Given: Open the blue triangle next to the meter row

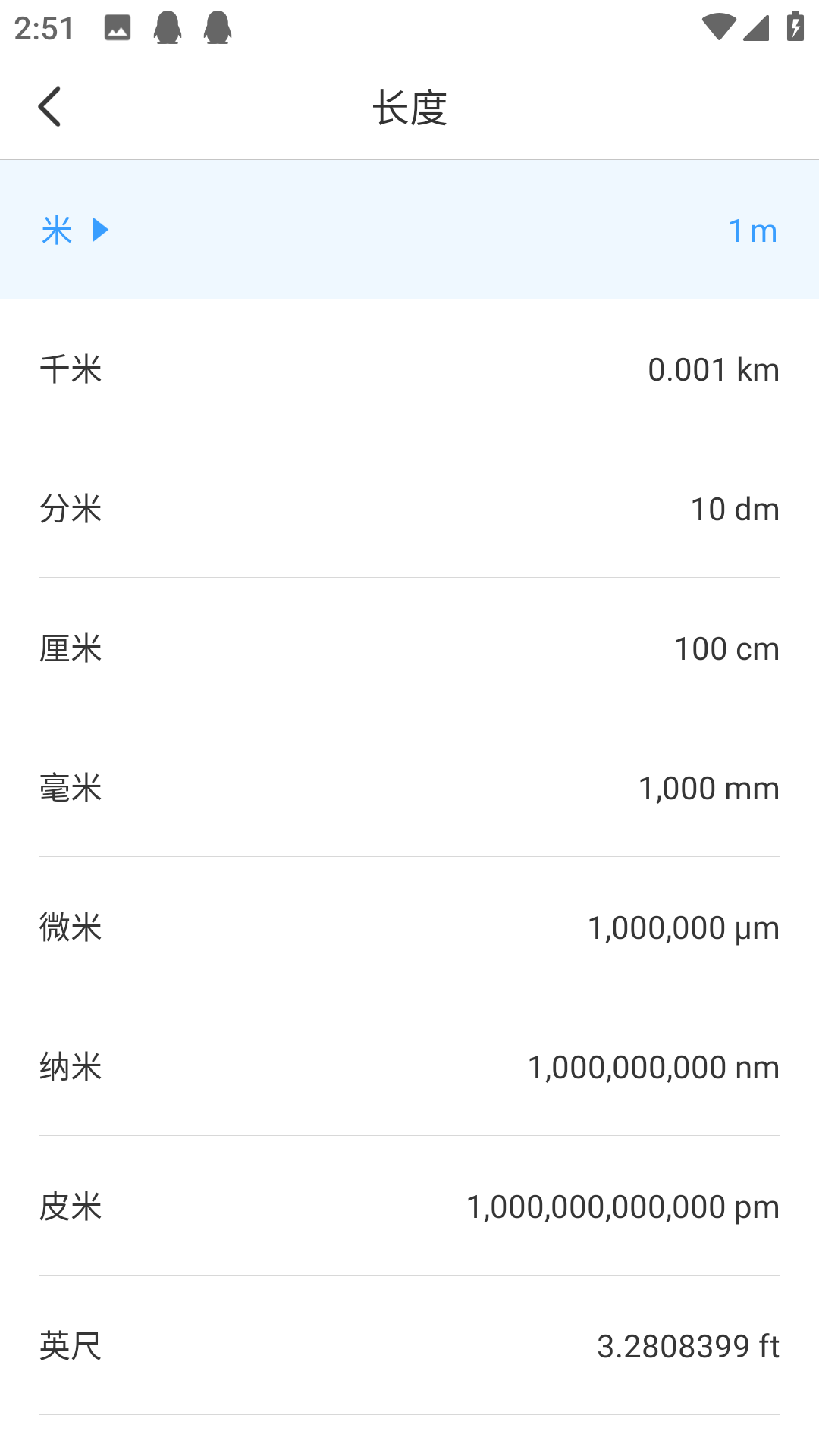Looking at the screenshot, I should (101, 229).
